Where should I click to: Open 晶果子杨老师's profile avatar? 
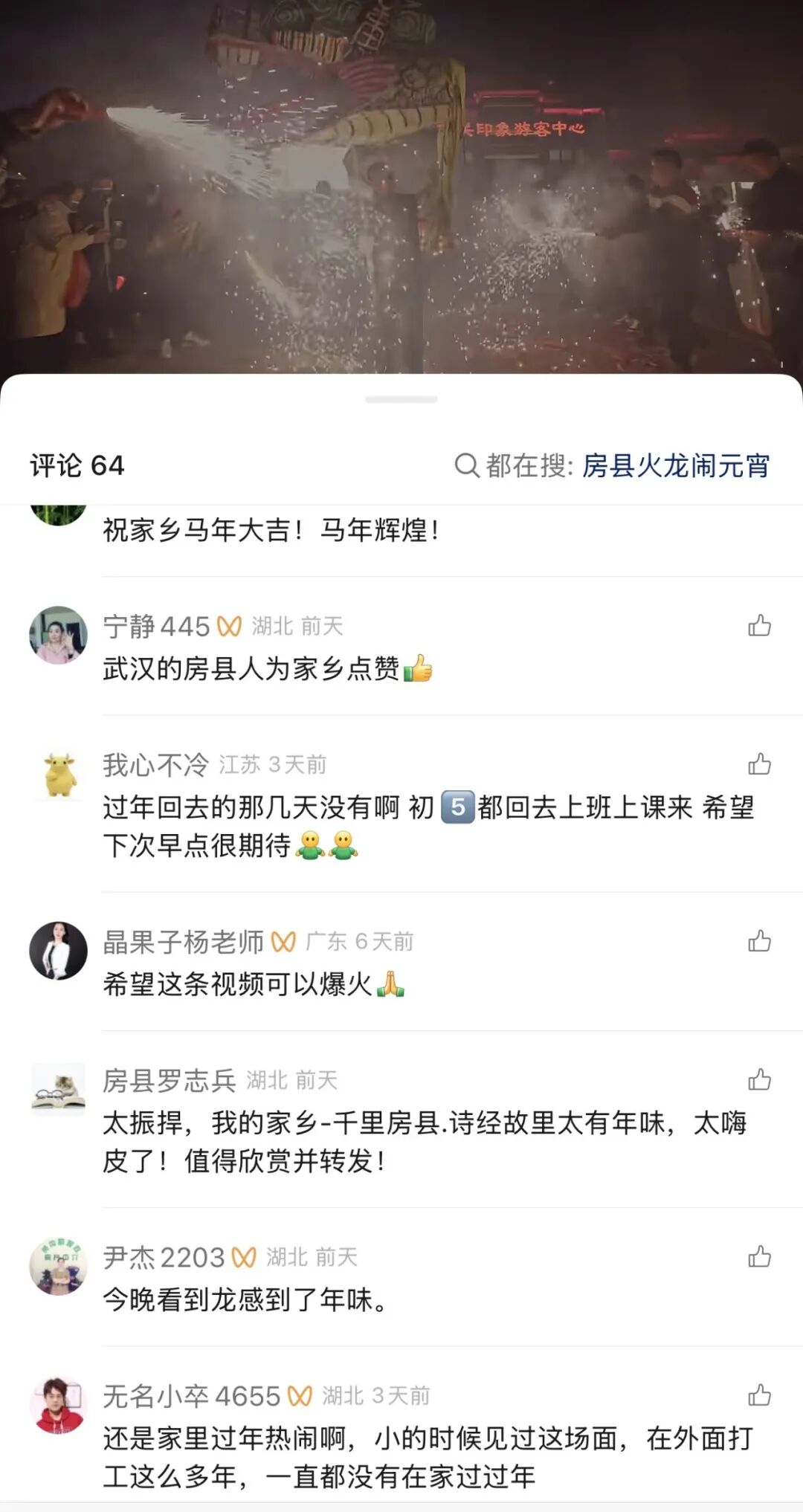pyautogui.click(x=58, y=950)
